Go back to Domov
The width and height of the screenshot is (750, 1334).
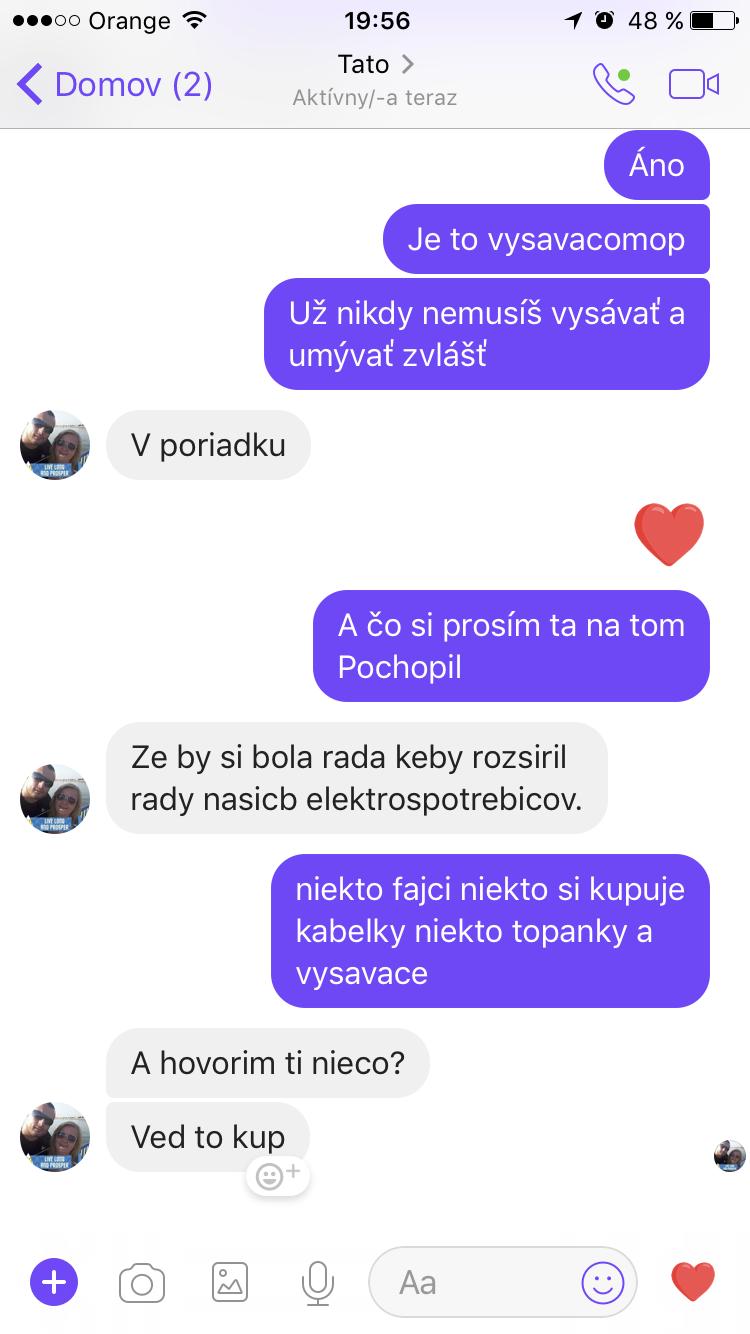(x=114, y=84)
